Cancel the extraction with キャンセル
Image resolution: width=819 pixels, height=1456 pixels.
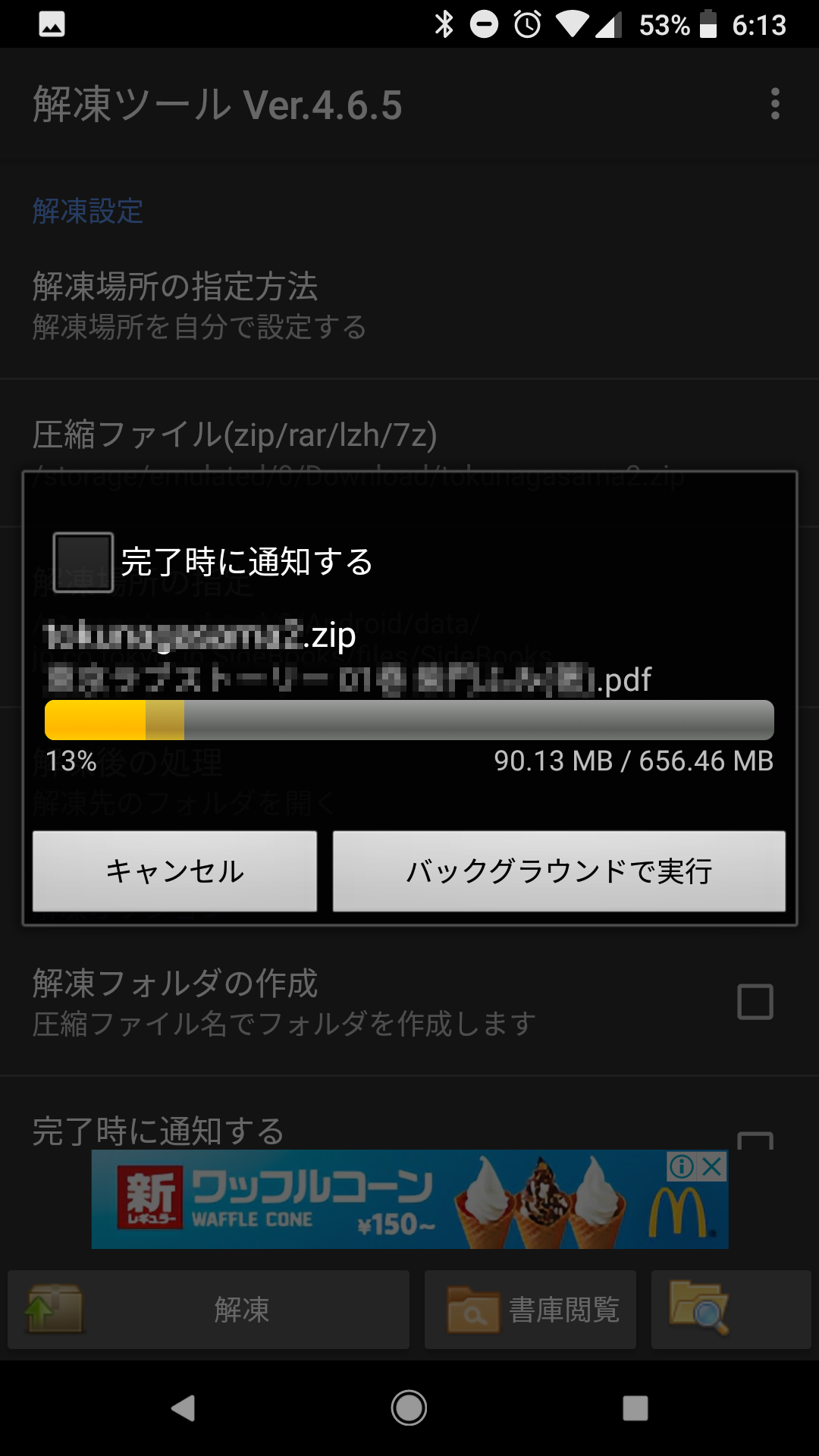[174, 871]
